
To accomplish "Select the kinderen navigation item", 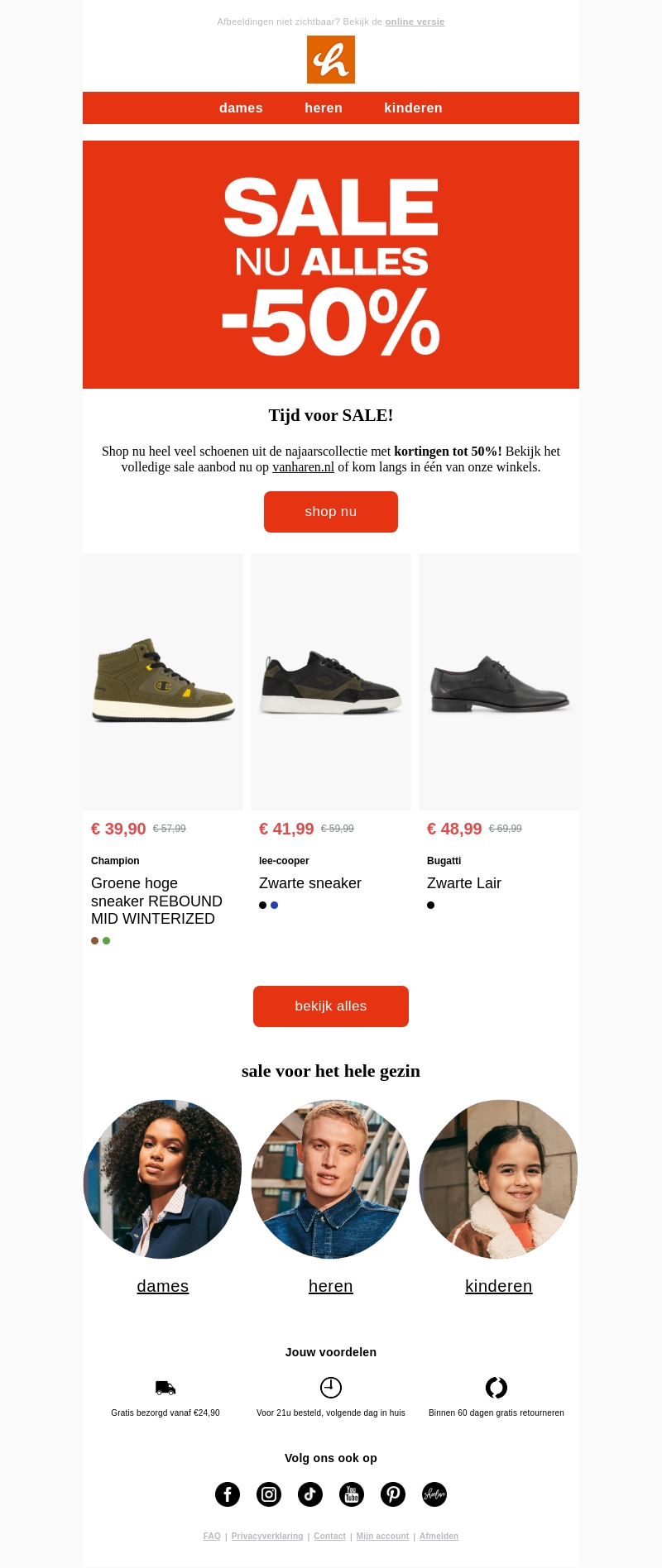I will click(413, 108).
